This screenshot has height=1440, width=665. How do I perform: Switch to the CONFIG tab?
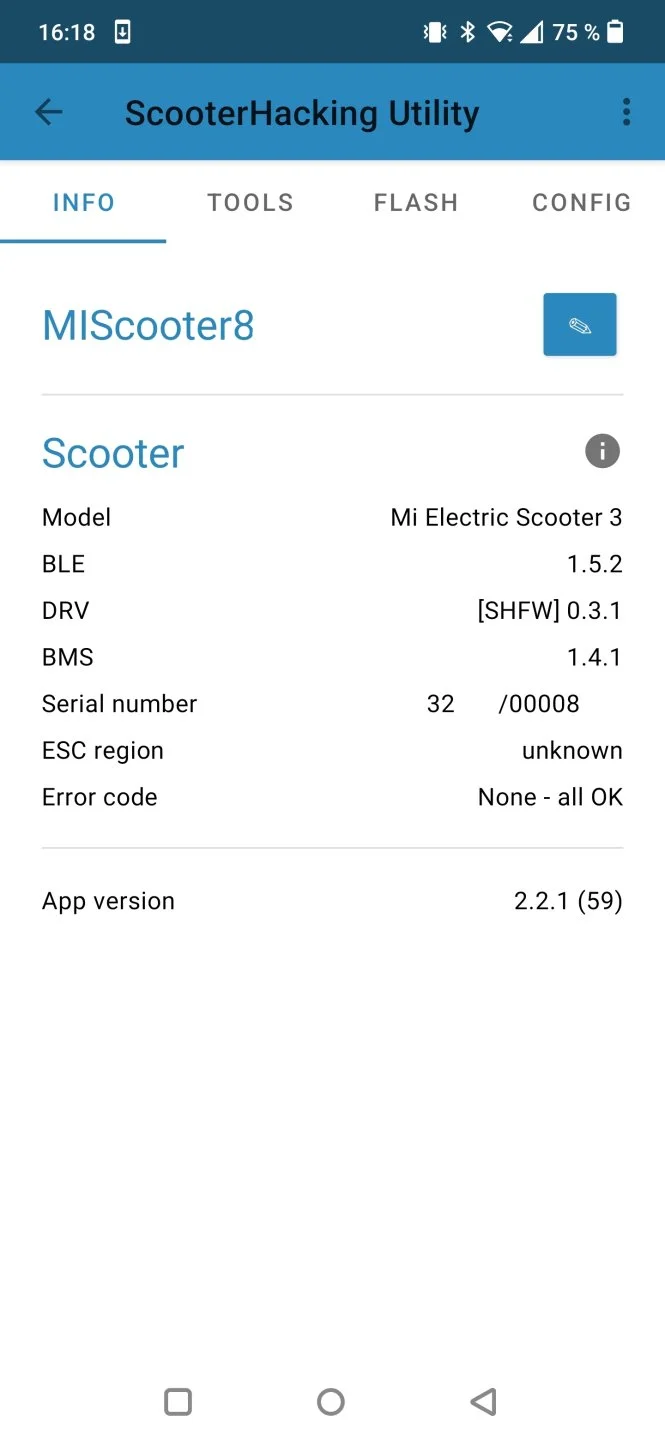pos(581,202)
